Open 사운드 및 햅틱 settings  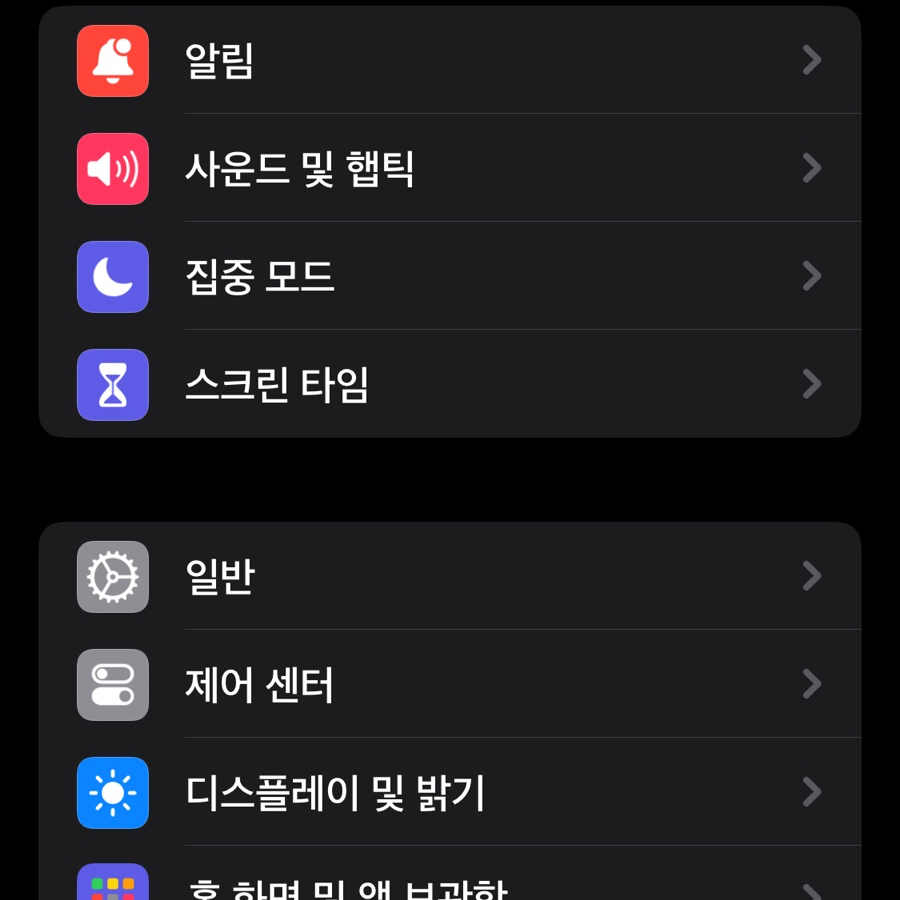450,168
